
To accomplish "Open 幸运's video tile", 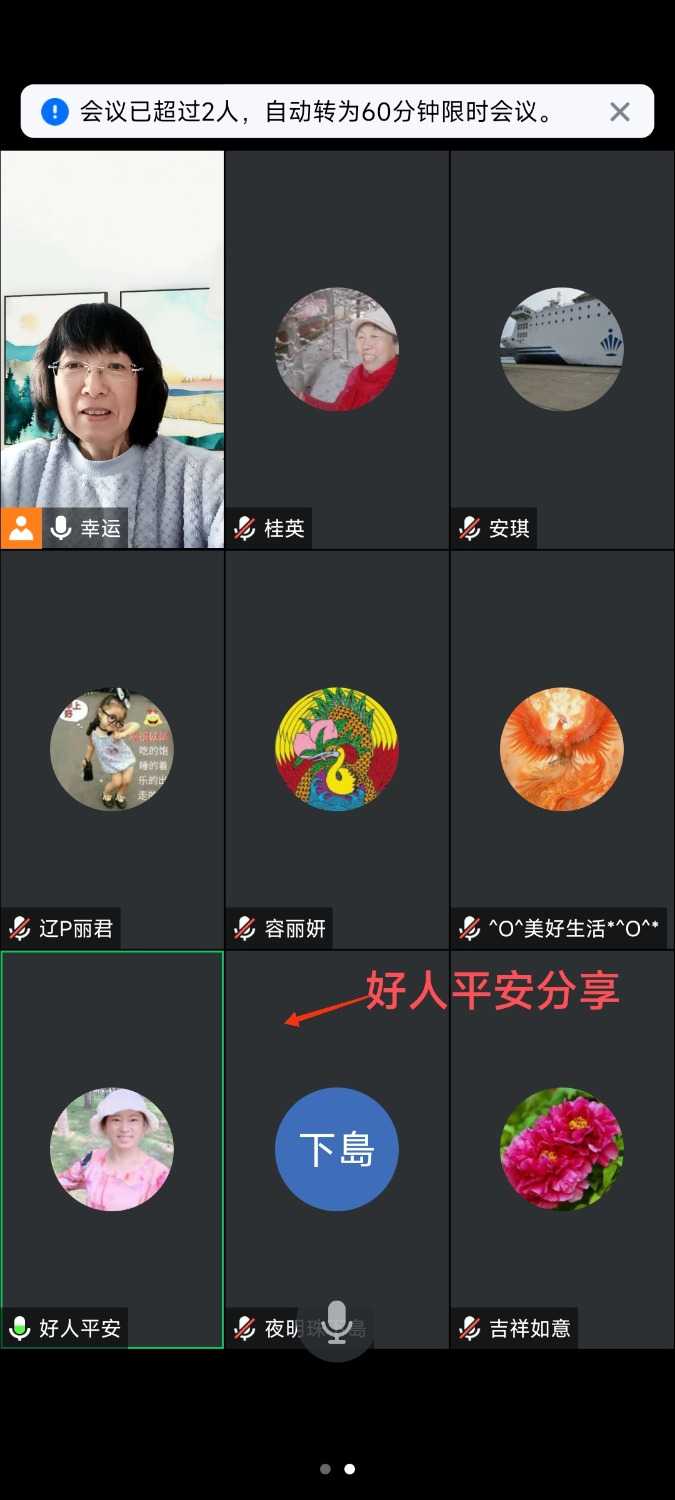I will coord(112,350).
